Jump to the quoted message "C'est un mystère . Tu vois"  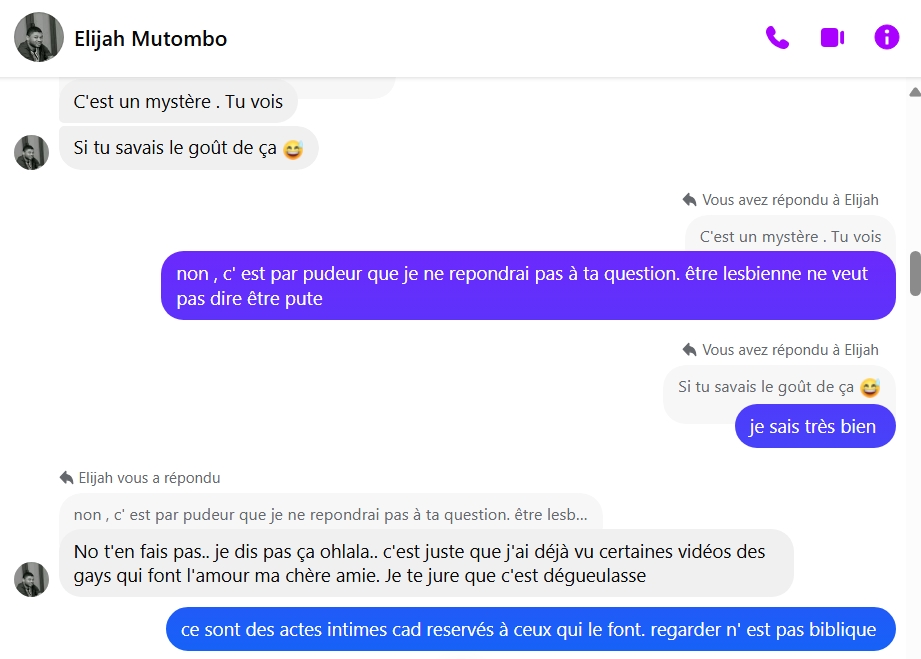click(790, 237)
